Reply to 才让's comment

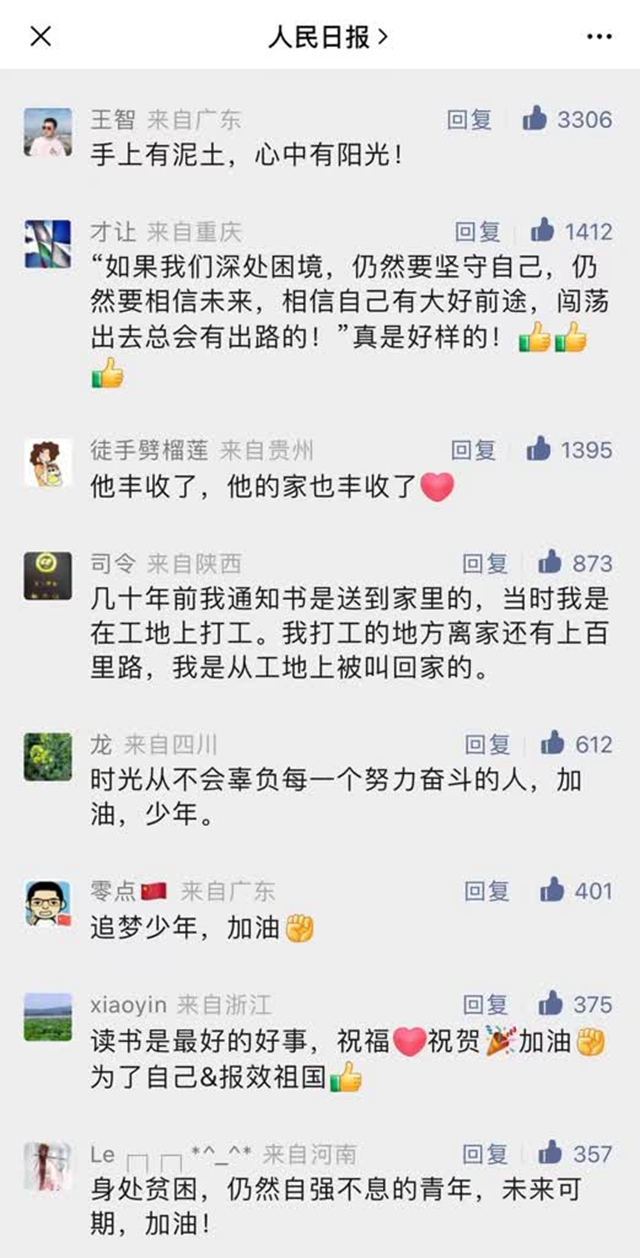pyautogui.click(x=477, y=232)
